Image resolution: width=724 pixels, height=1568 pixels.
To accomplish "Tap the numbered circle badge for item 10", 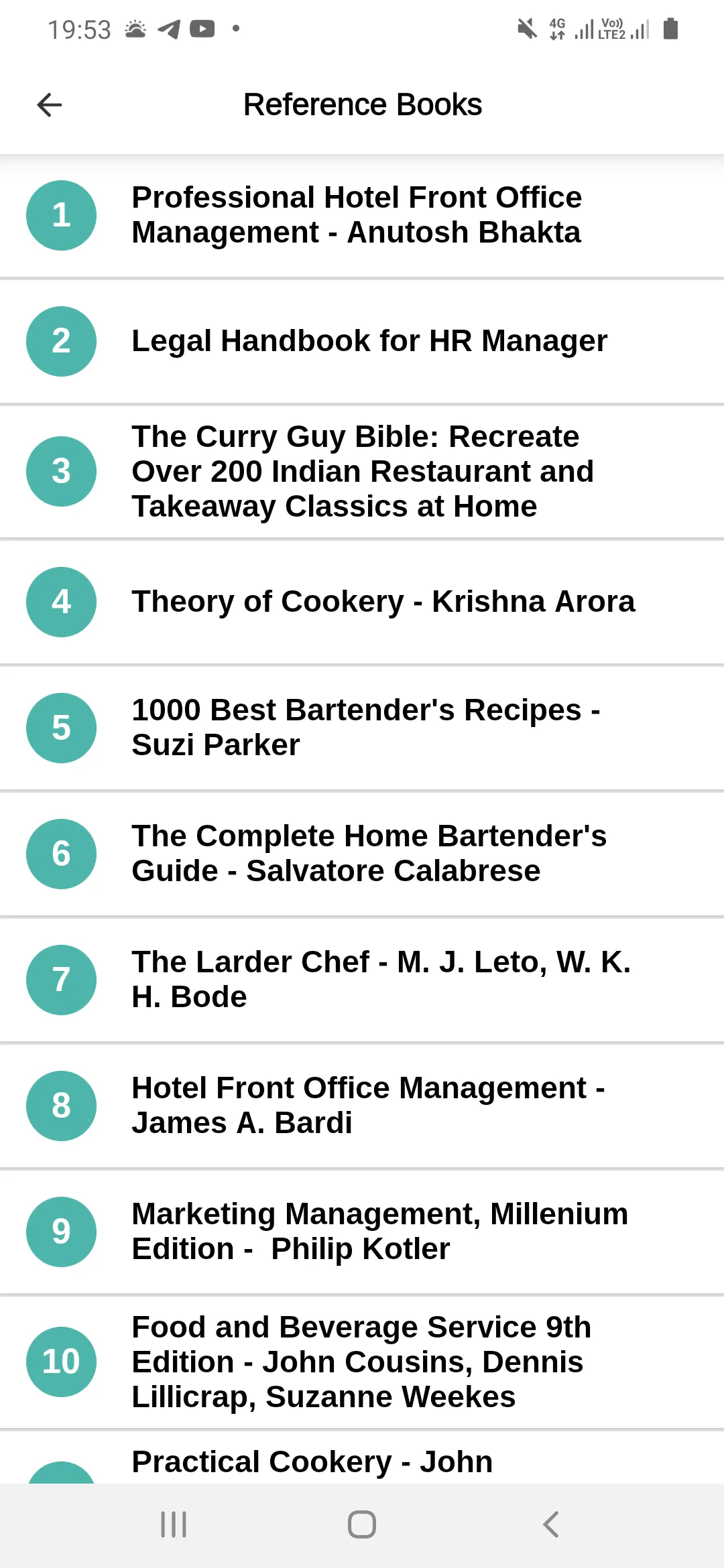I will [x=61, y=1361].
